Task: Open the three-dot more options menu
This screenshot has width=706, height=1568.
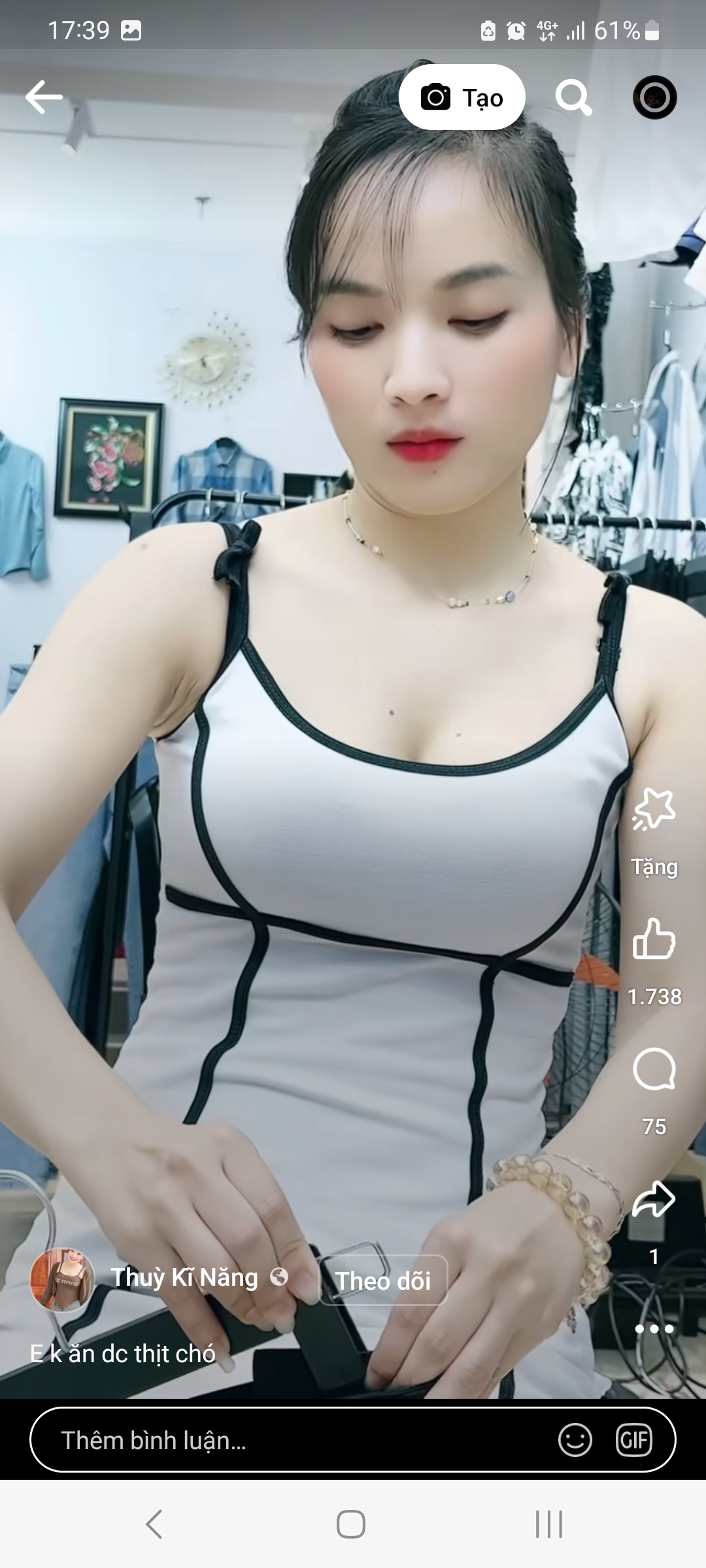Action: tap(654, 1329)
